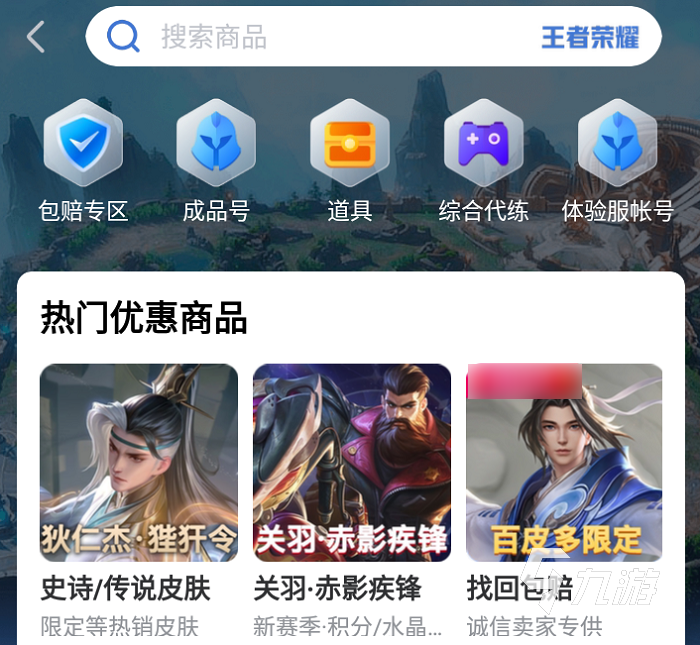View the 关羽·赤影疾锋 product card
This screenshot has width=700, height=645.
point(352,462)
